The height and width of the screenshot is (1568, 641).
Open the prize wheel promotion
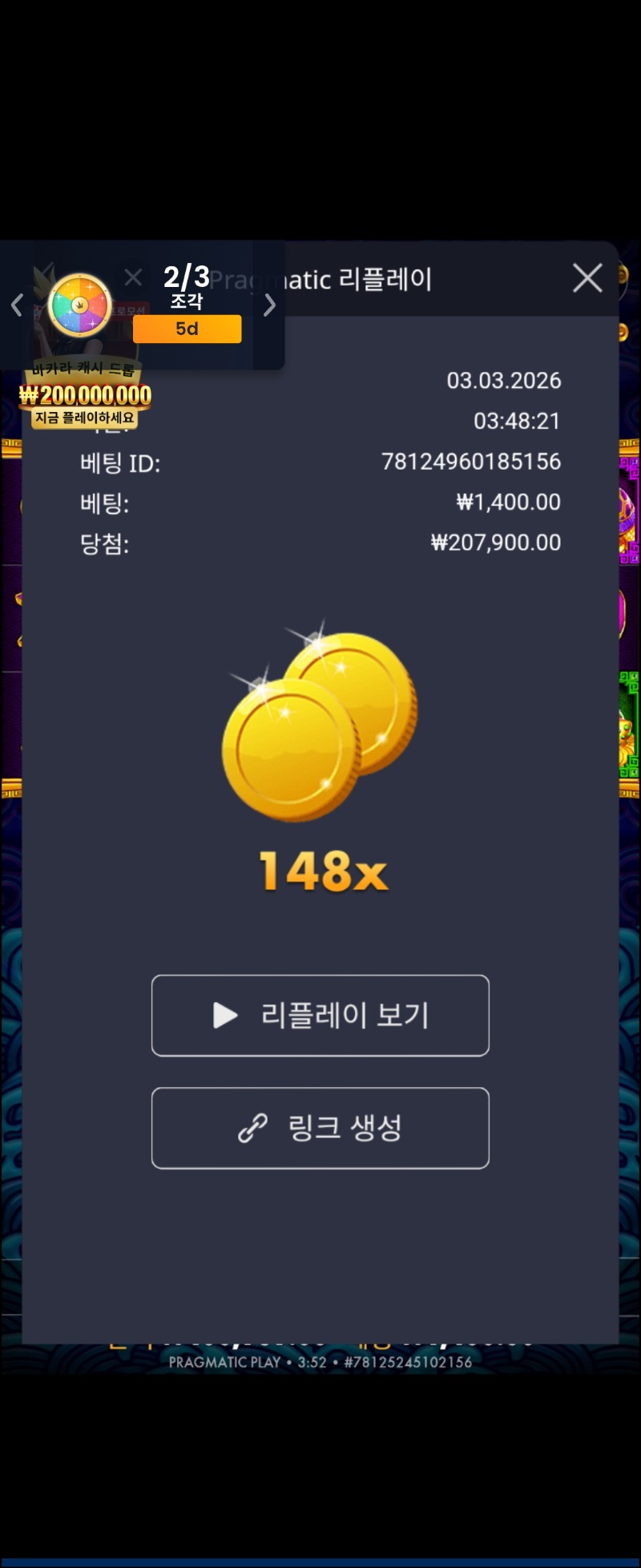click(x=79, y=305)
